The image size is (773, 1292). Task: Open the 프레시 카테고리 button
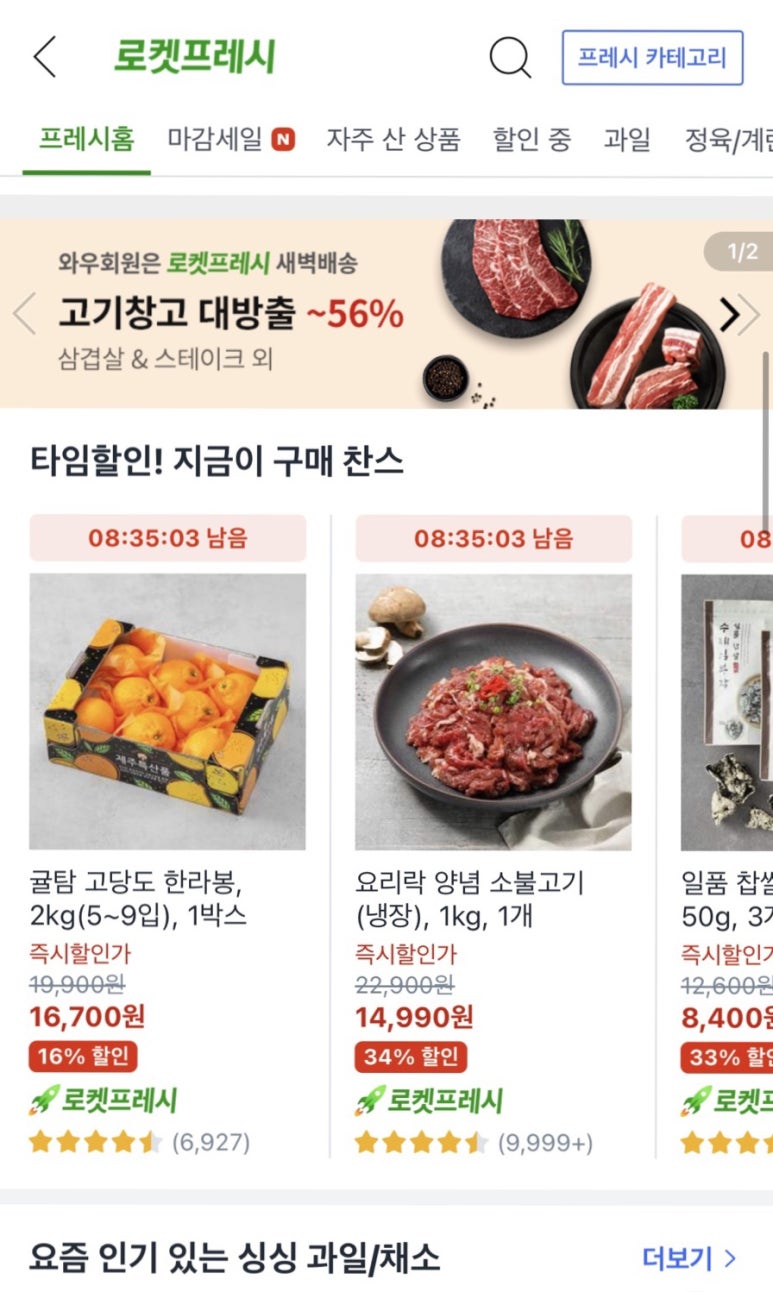coord(651,58)
